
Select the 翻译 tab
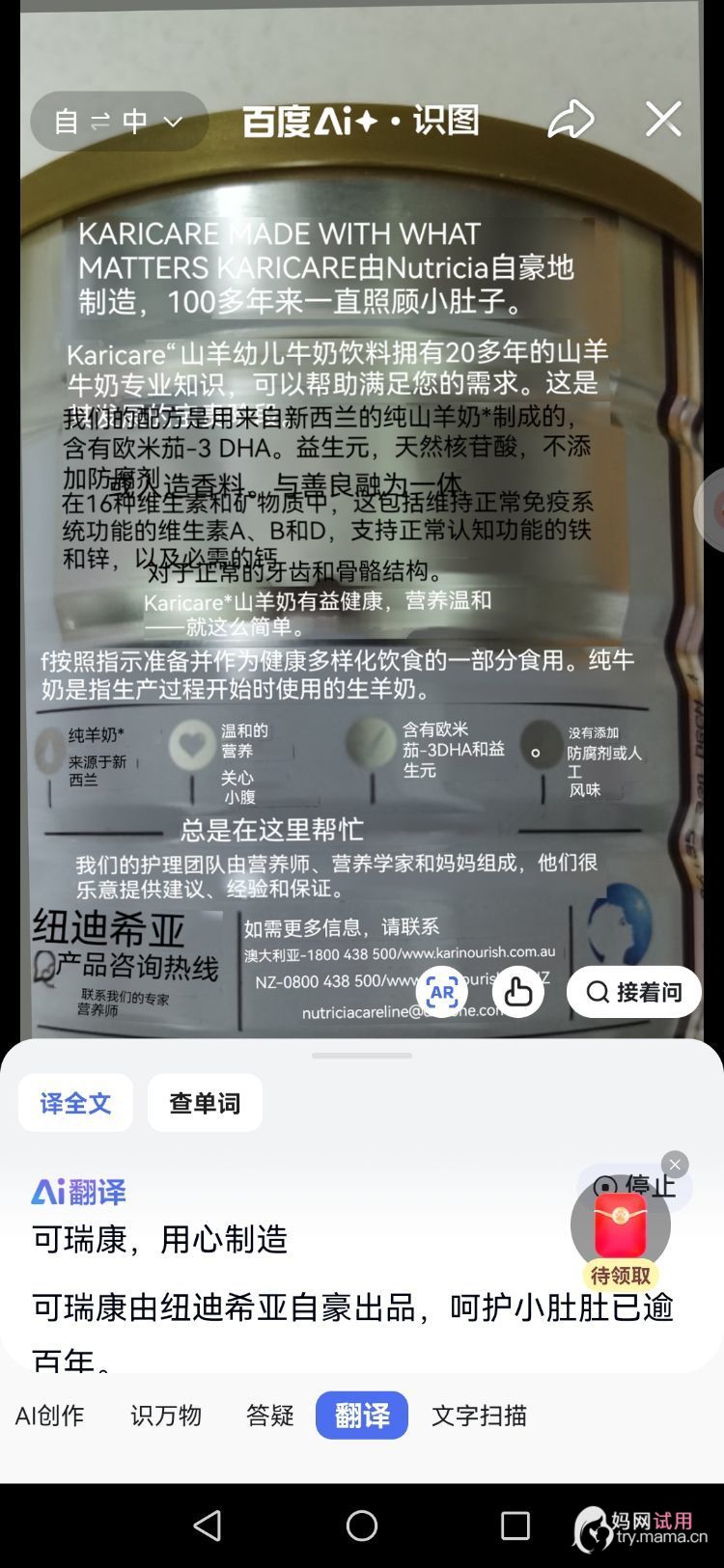click(x=362, y=1416)
